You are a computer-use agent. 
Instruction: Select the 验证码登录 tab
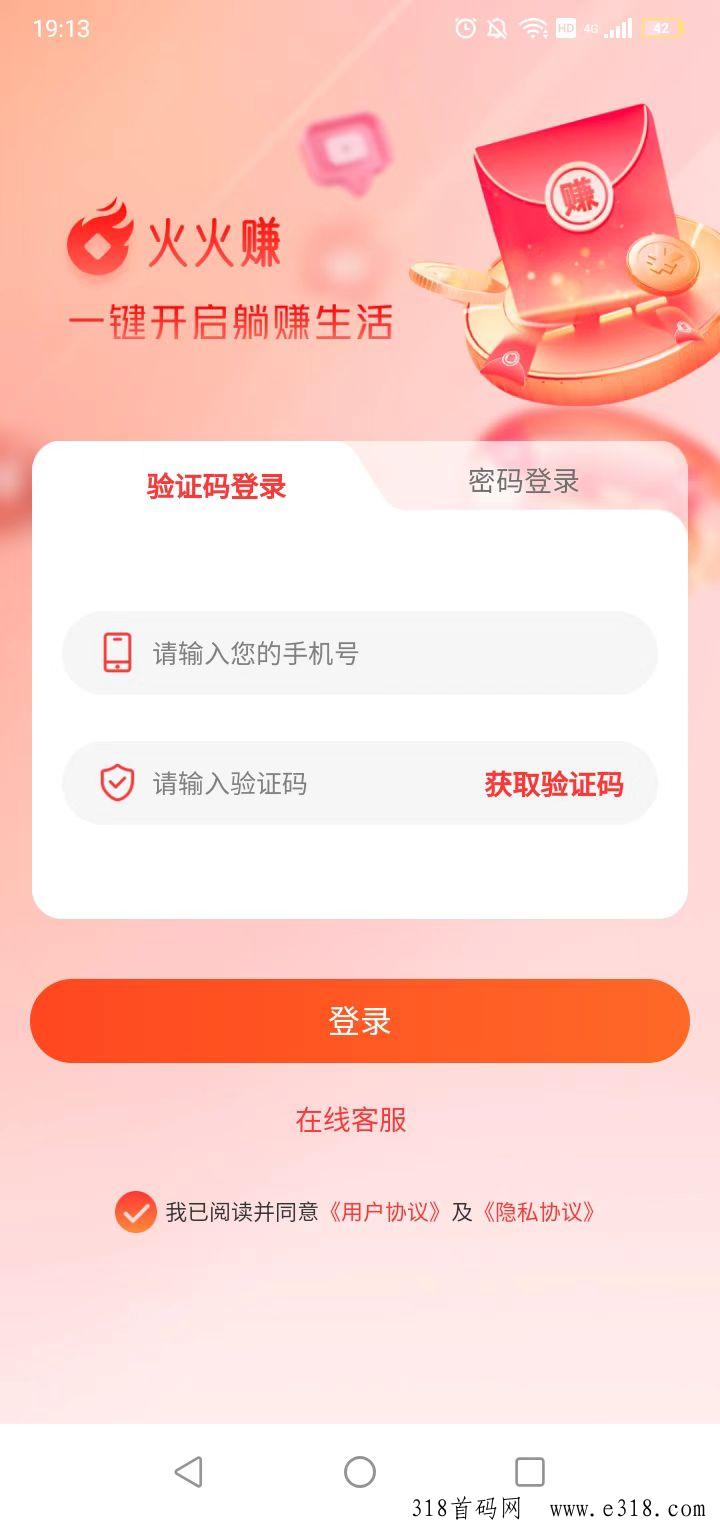(x=217, y=486)
